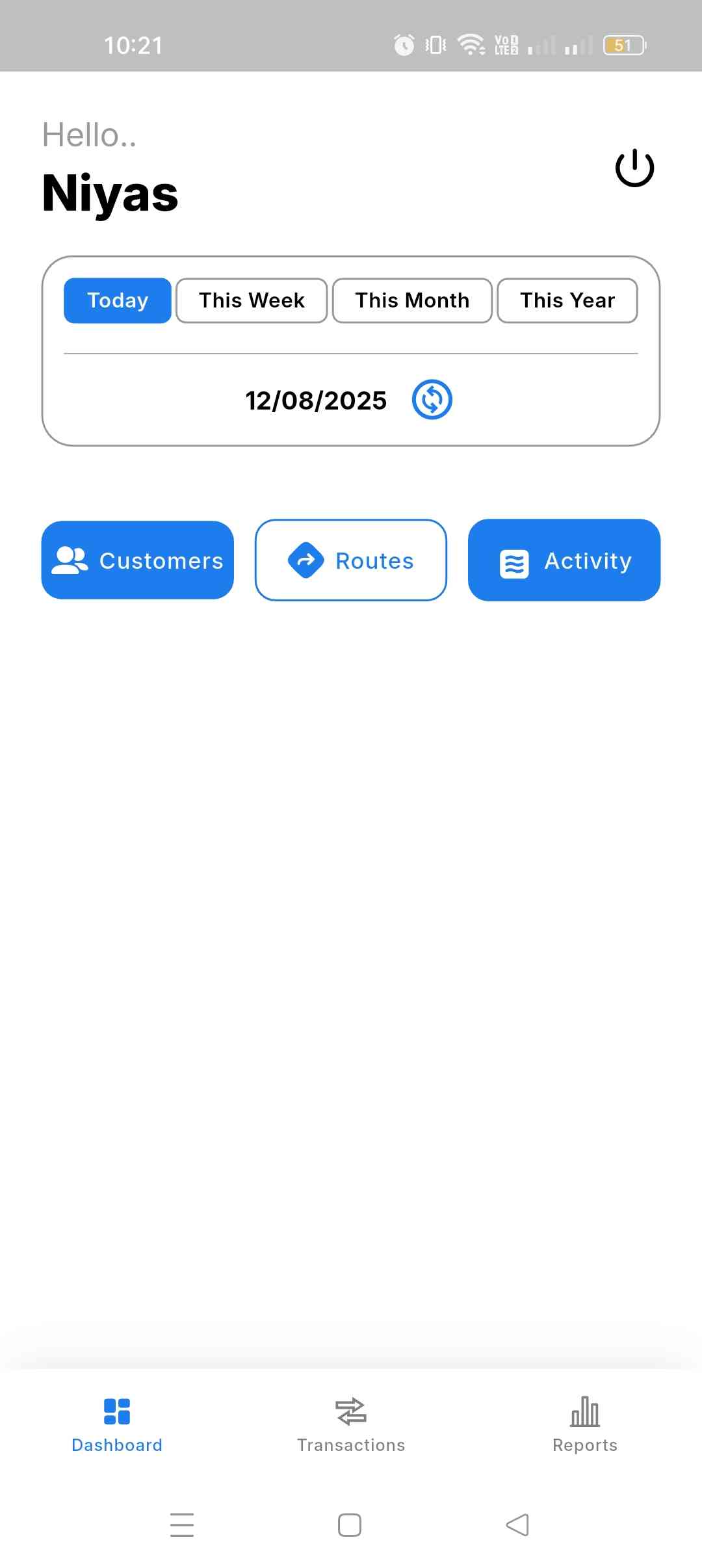Switch to This Year filter

(x=567, y=300)
